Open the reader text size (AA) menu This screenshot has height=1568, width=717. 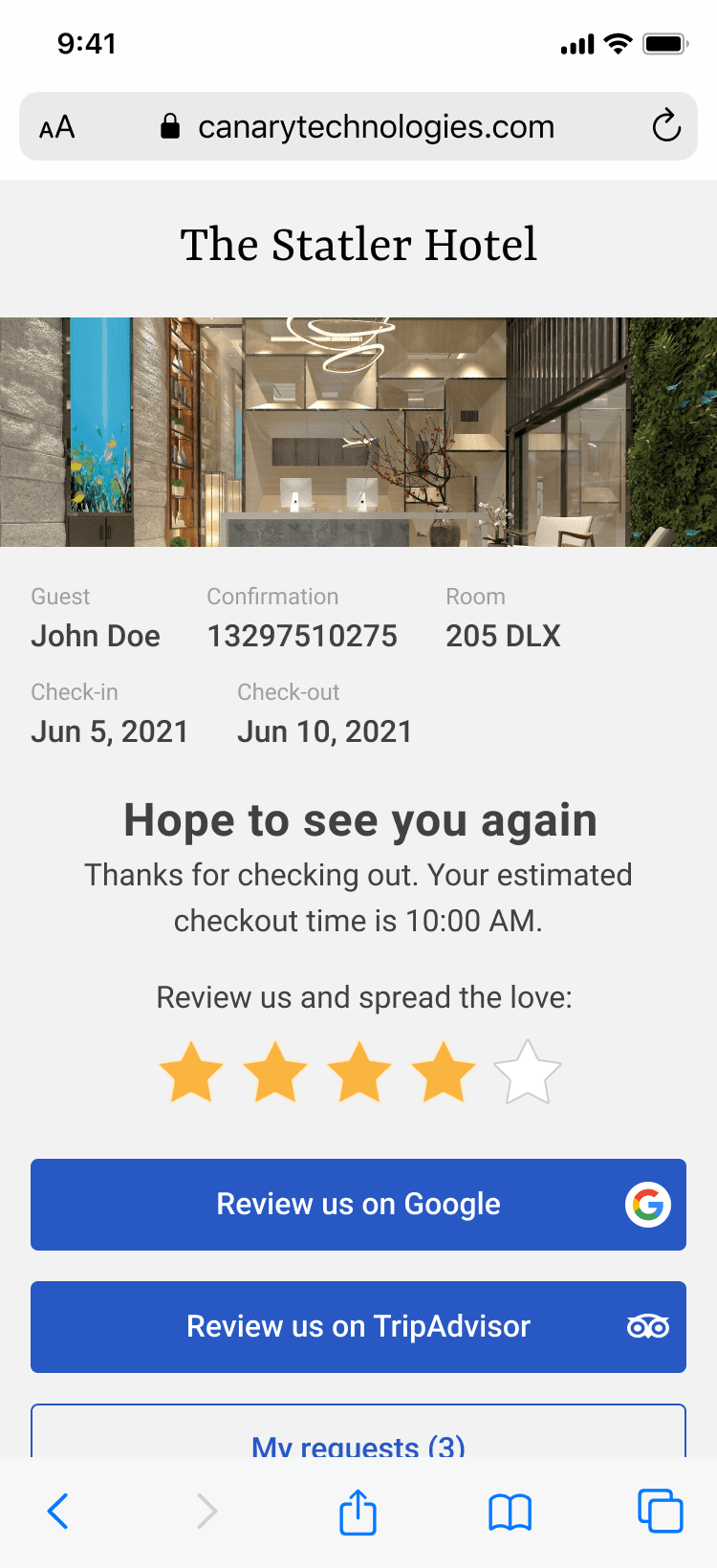[x=56, y=127]
